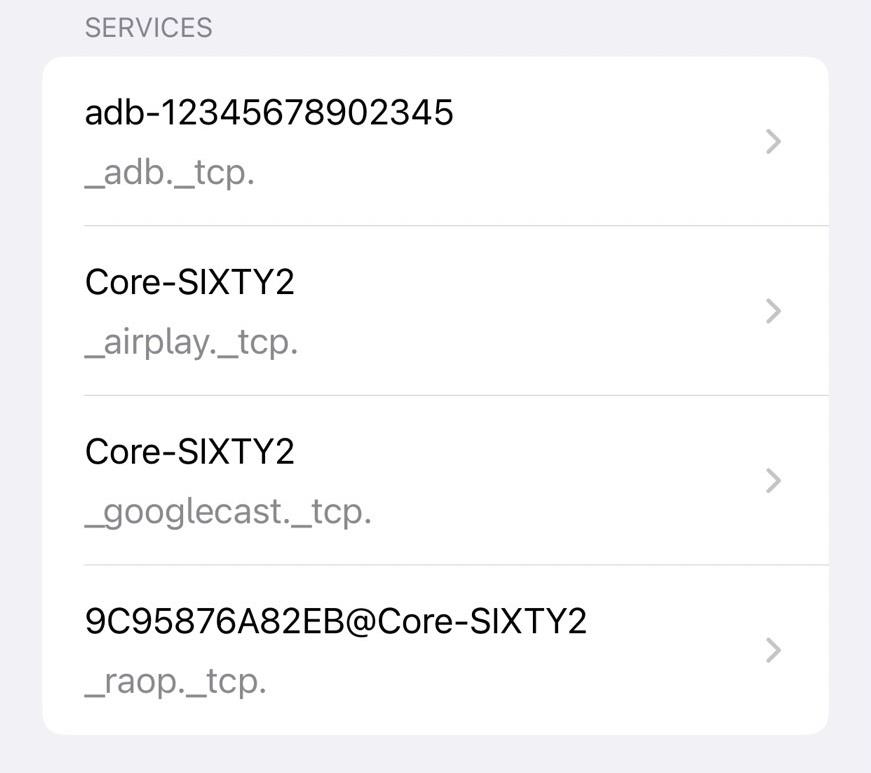This screenshot has height=773, width=871.
Task: Open the adb-12345678902345 service row
Action: [x=435, y=141]
